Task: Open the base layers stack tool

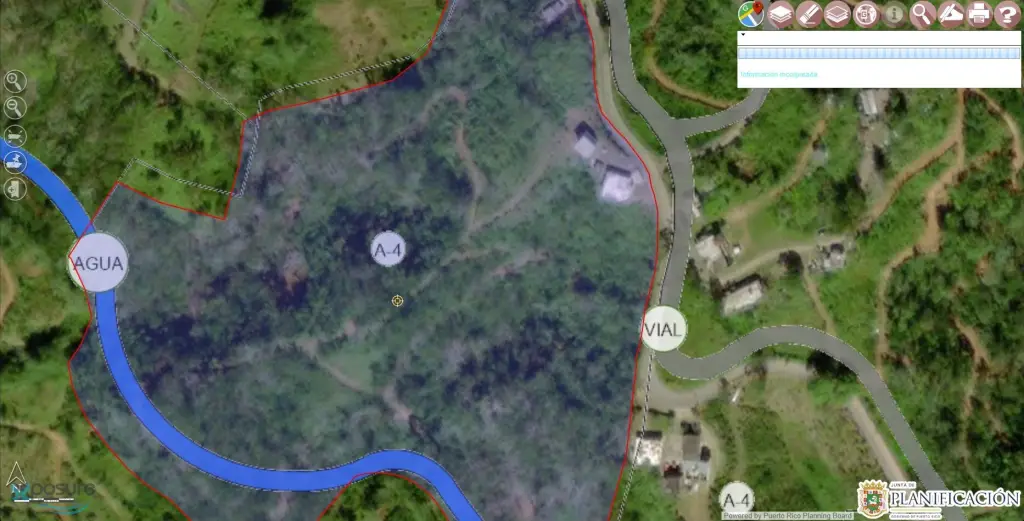Action: pyautogui.click(x=837, y=14)
